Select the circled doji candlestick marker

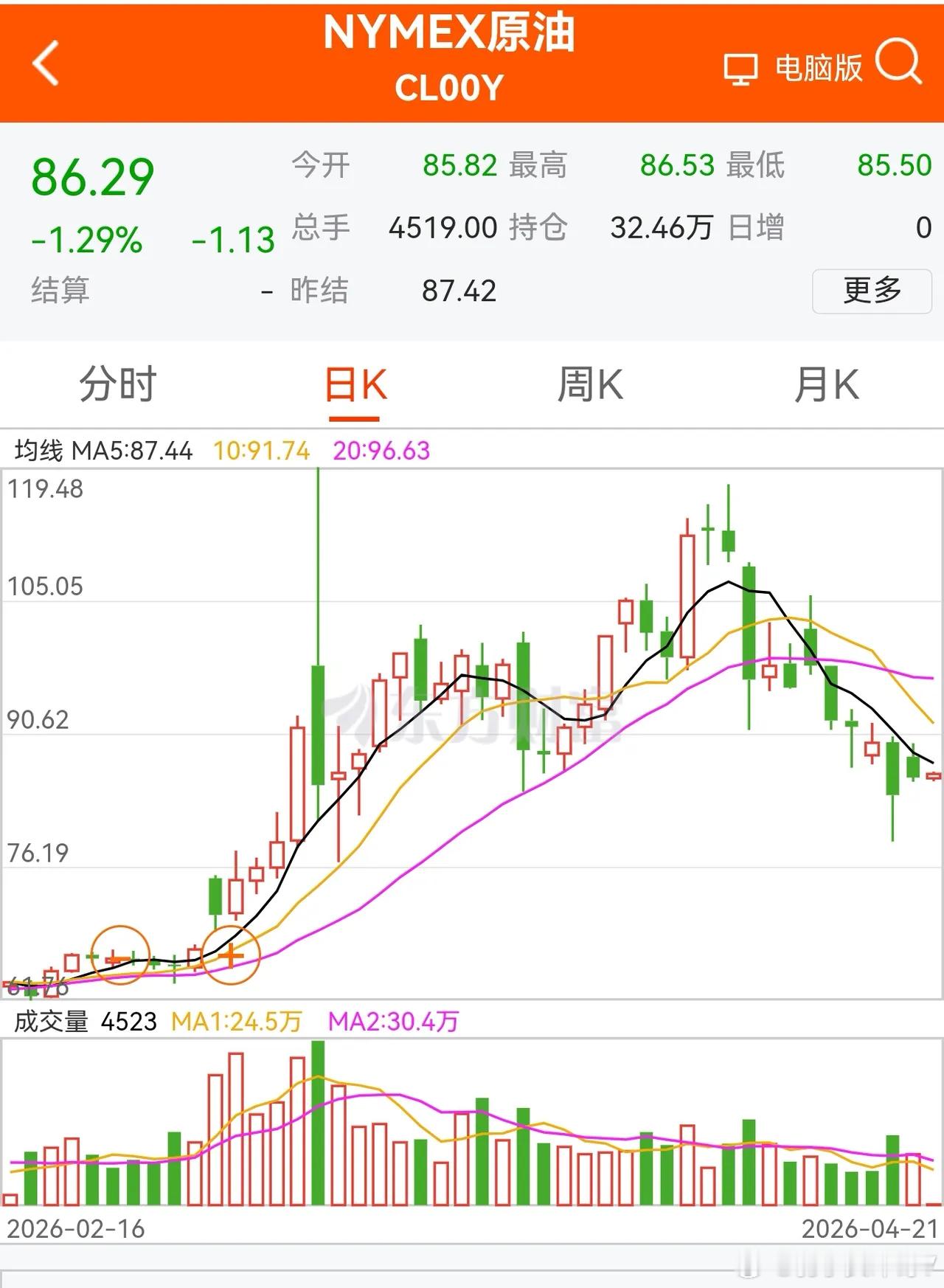click(232, 954)
